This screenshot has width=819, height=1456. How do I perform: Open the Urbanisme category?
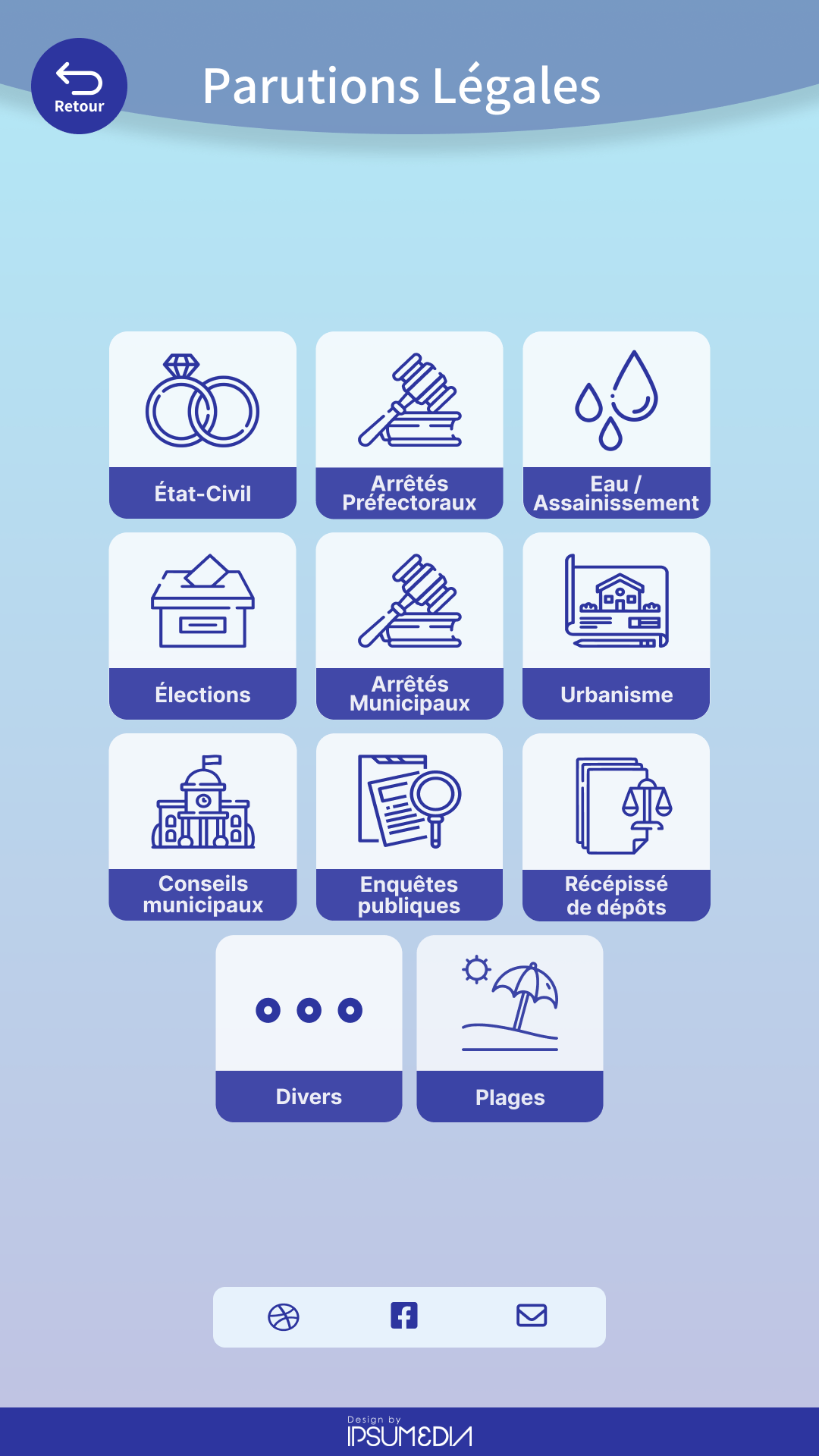coord(617,626)
